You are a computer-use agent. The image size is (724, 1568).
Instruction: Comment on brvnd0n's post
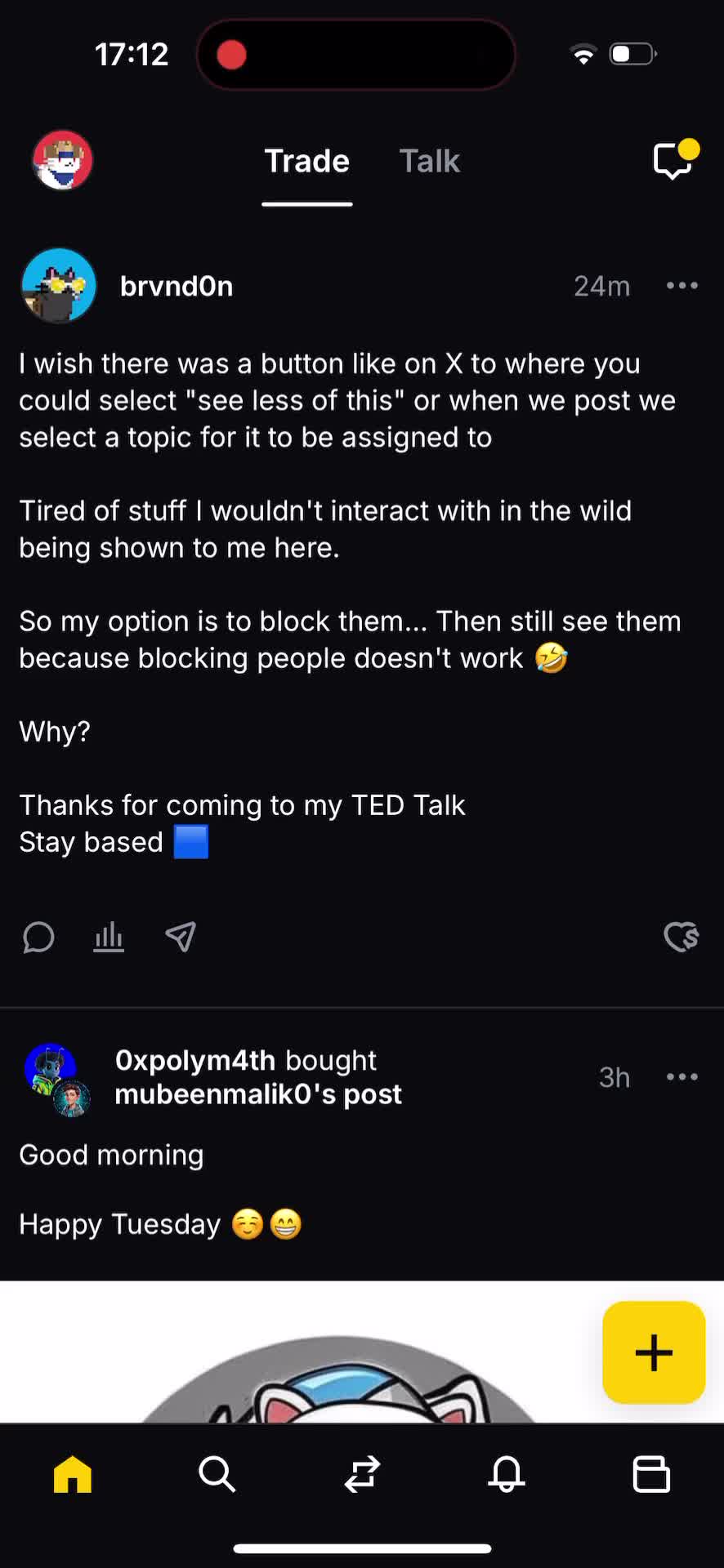(38, 938)
